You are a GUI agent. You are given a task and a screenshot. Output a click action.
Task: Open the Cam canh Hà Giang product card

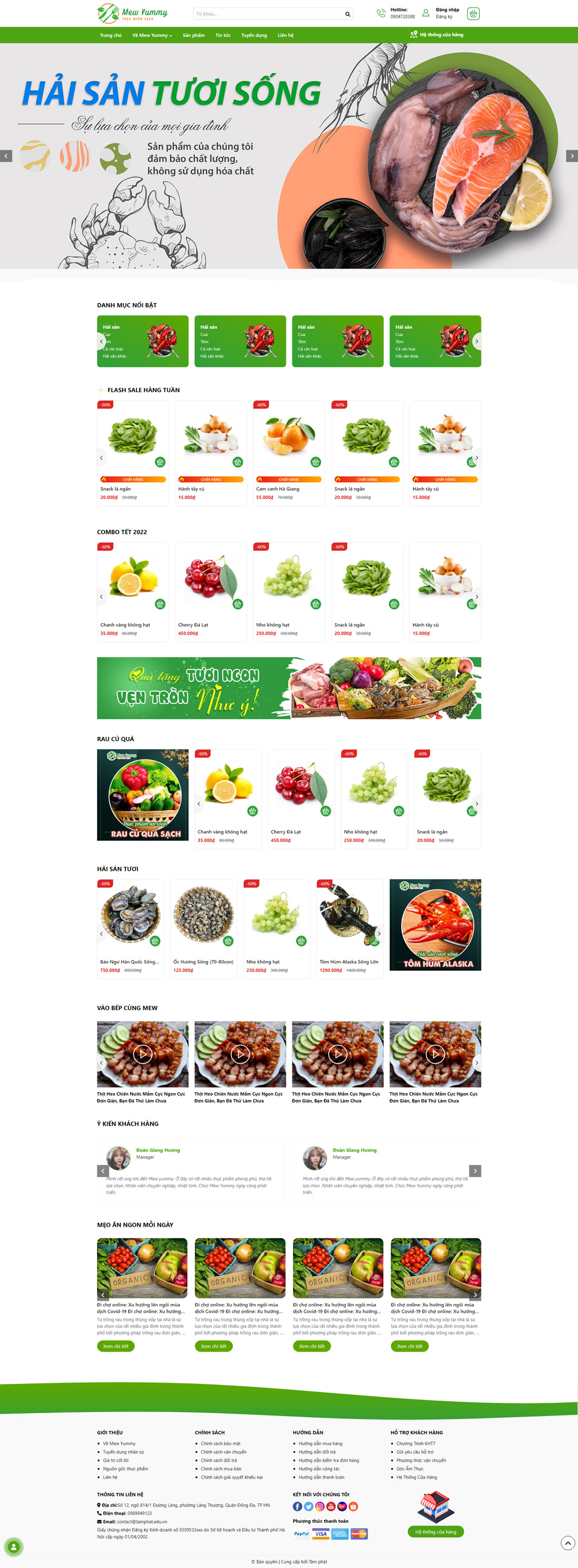click(x=288, y=437)
